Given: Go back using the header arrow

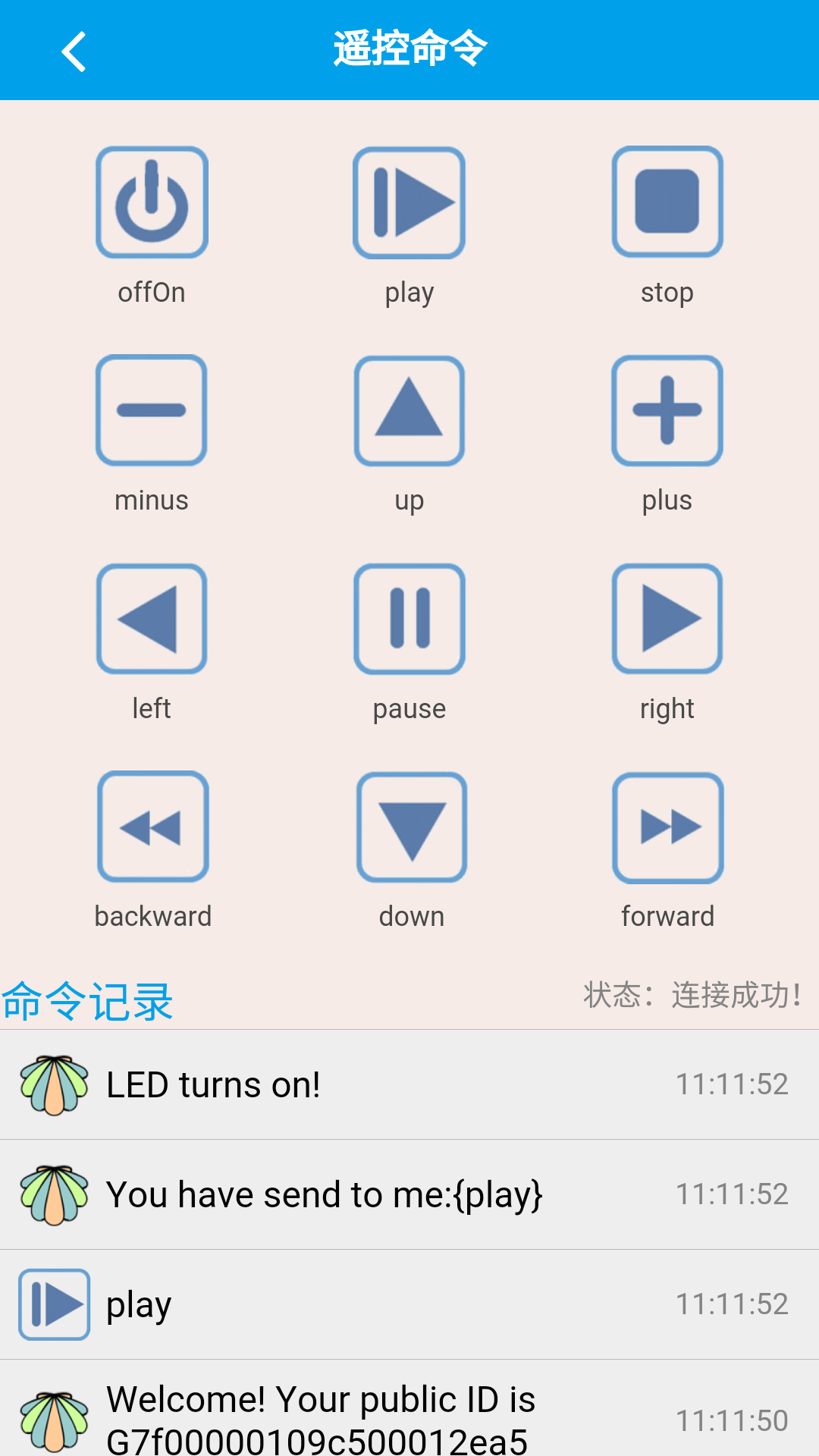Looking at the screenshot, I should click(x=74, y=52).
